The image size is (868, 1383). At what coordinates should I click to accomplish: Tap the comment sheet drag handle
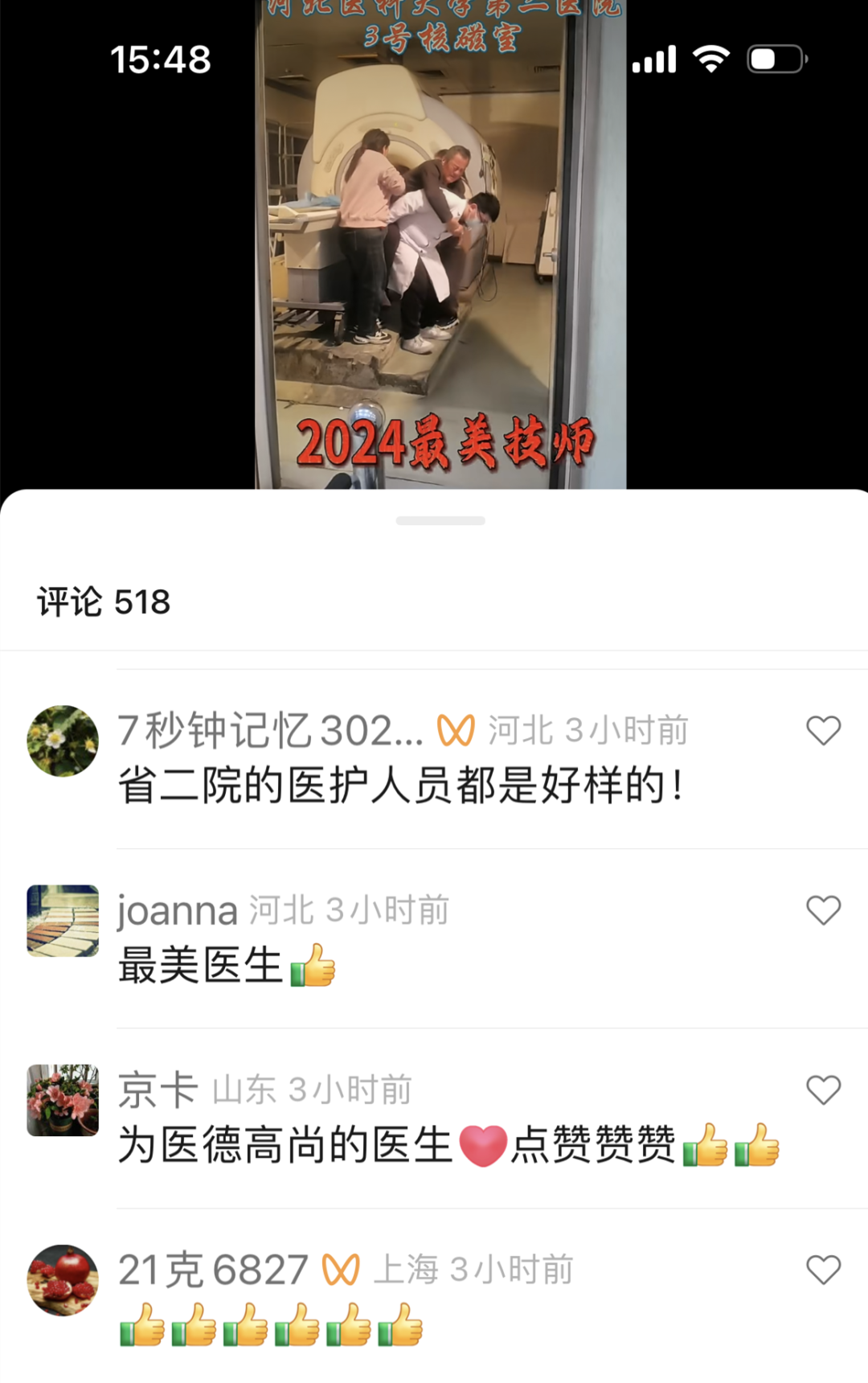pyautogui.click(x=440, y=521)
